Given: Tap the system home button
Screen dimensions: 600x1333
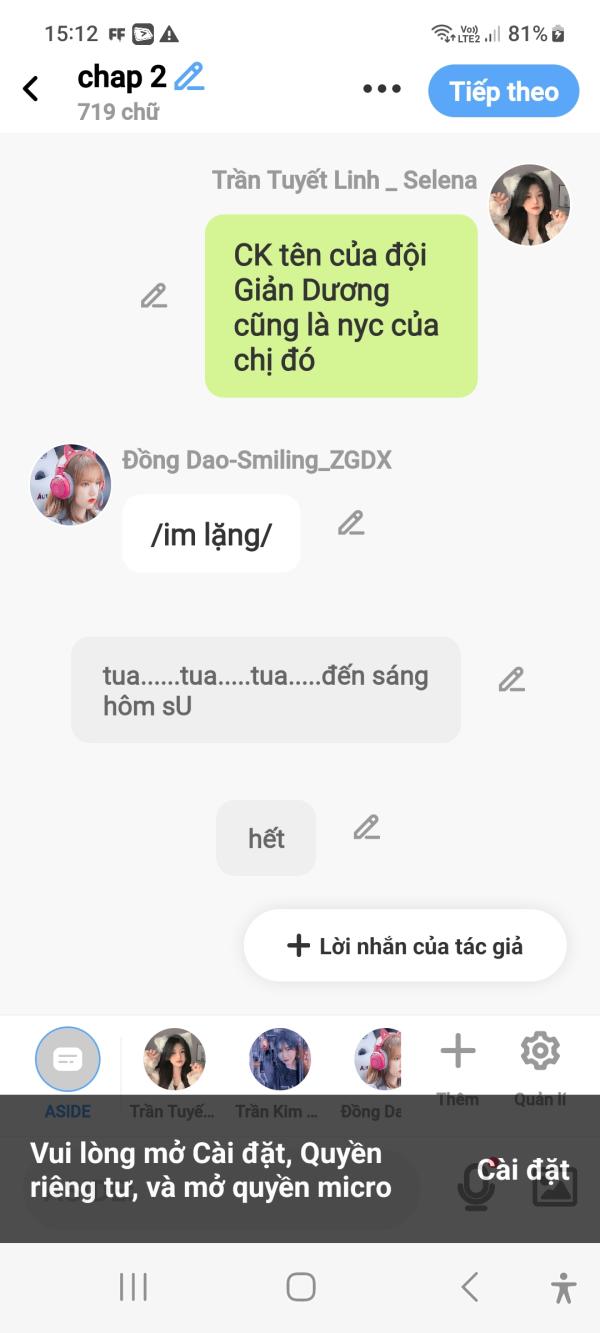Looking at the screenshot, I should pos(300,1286).
